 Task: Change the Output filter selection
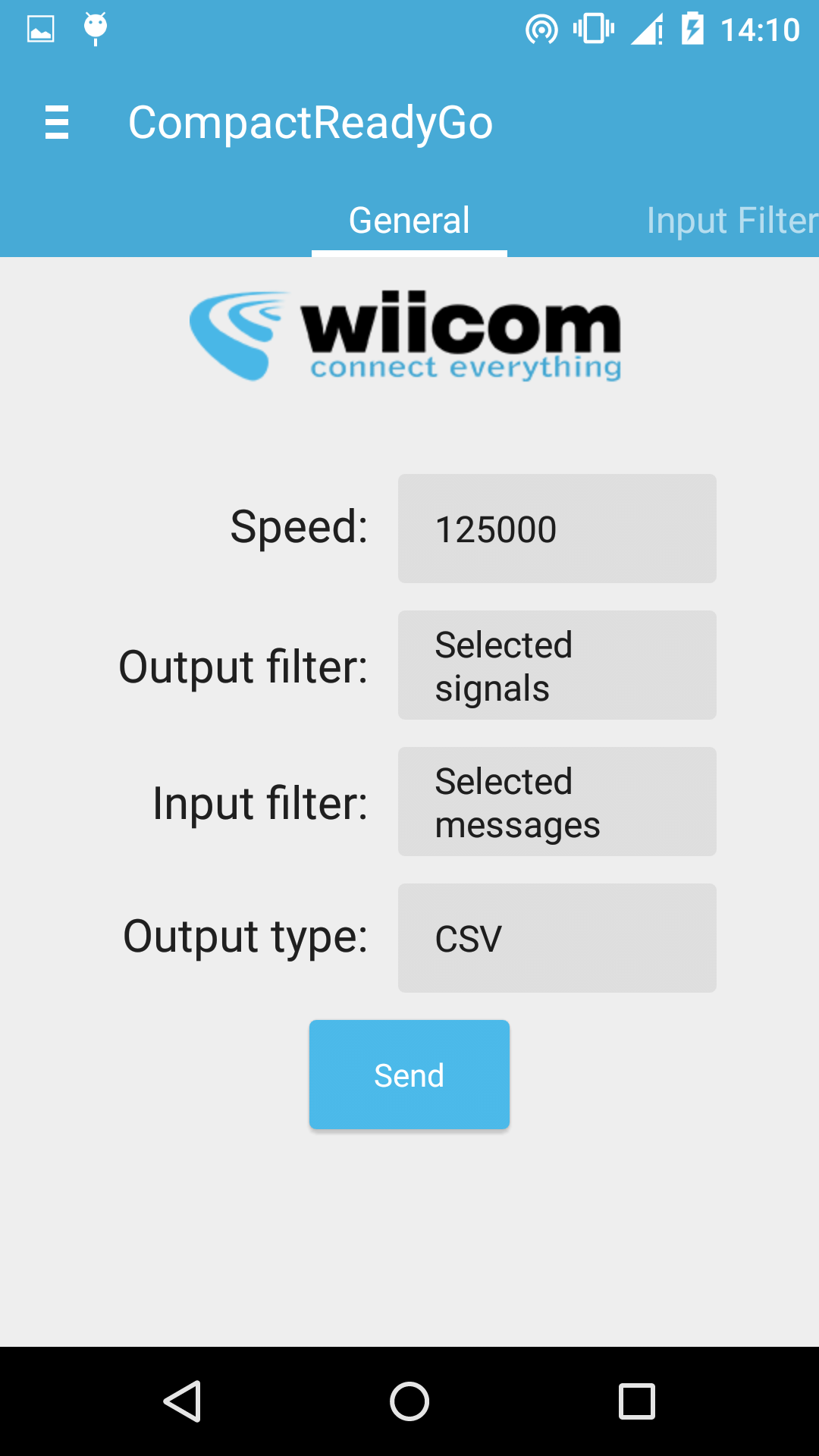tap(557, 665)
